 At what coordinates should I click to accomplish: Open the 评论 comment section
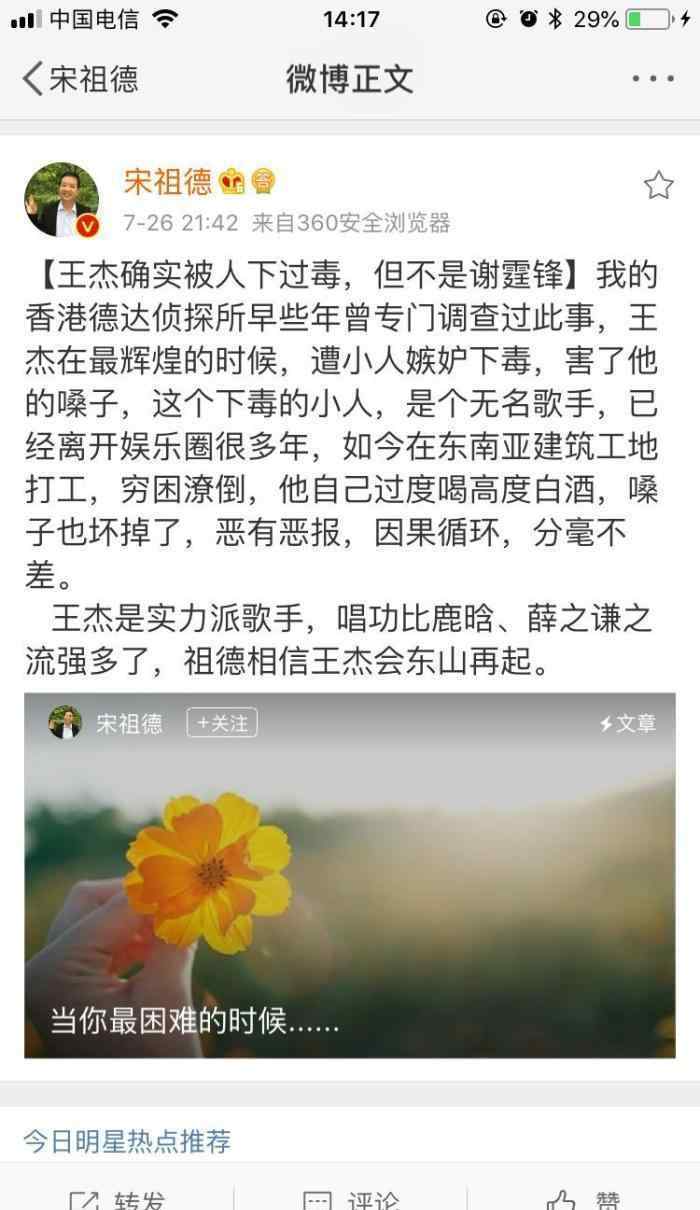click(350, 1198)
